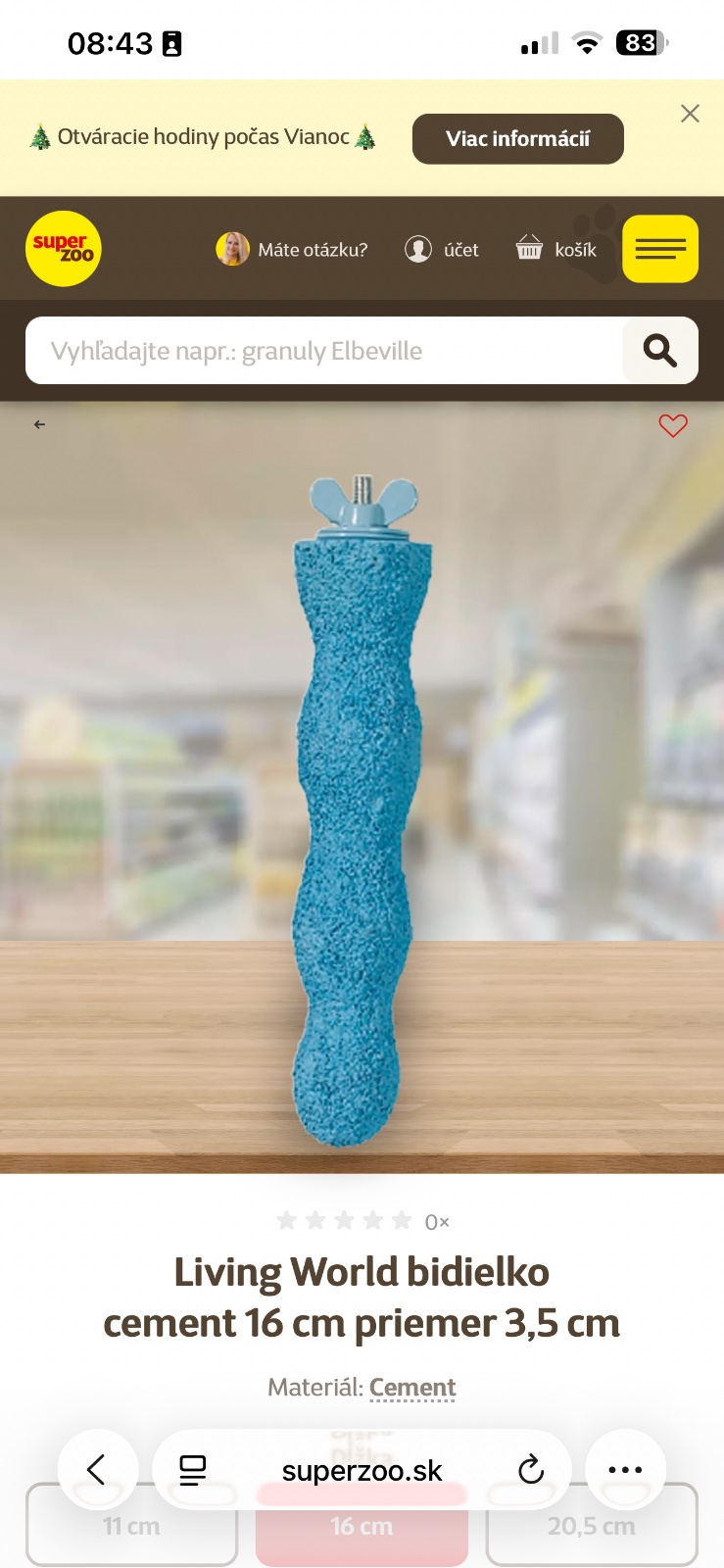Dismiss the Christmas opening hours banner
This screenshot has height=1568, width=724.
click(x=690, y=114)
